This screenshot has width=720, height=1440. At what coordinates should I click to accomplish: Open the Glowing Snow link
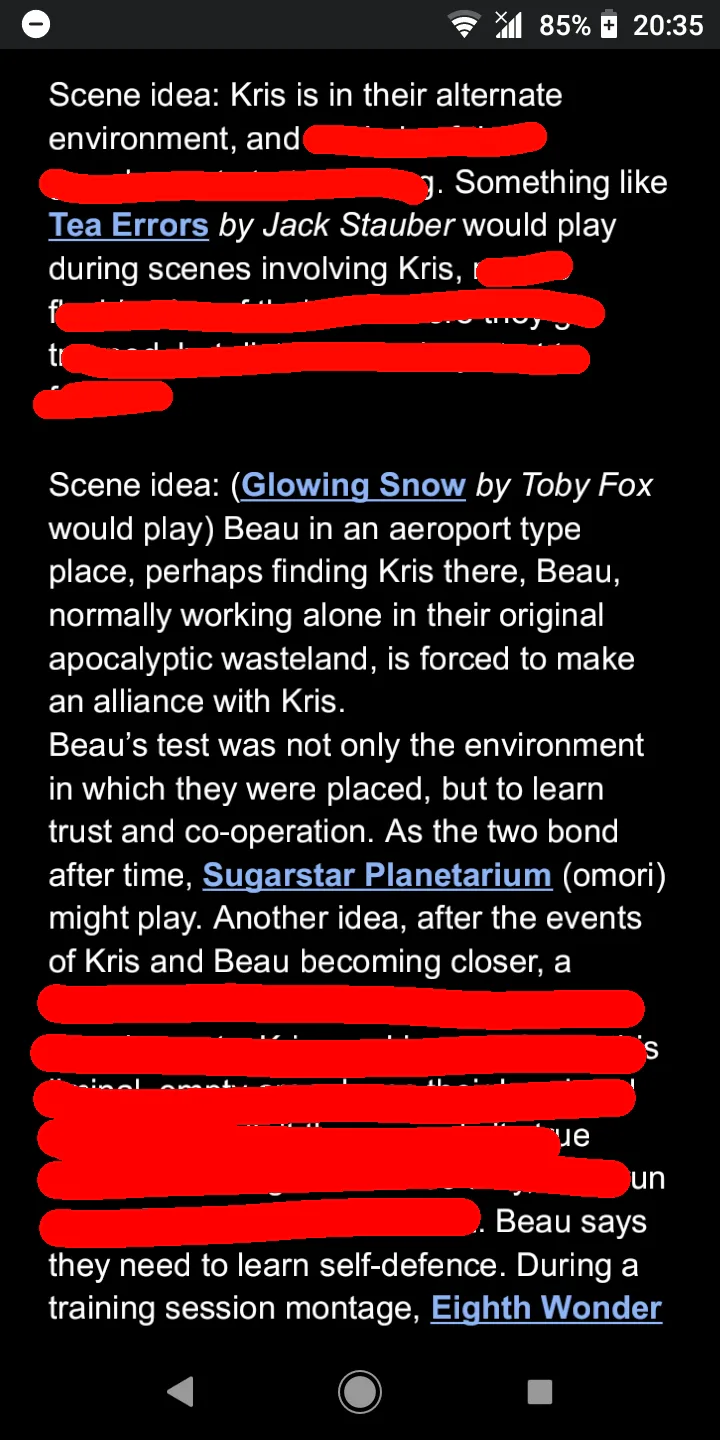coord(353,485)
